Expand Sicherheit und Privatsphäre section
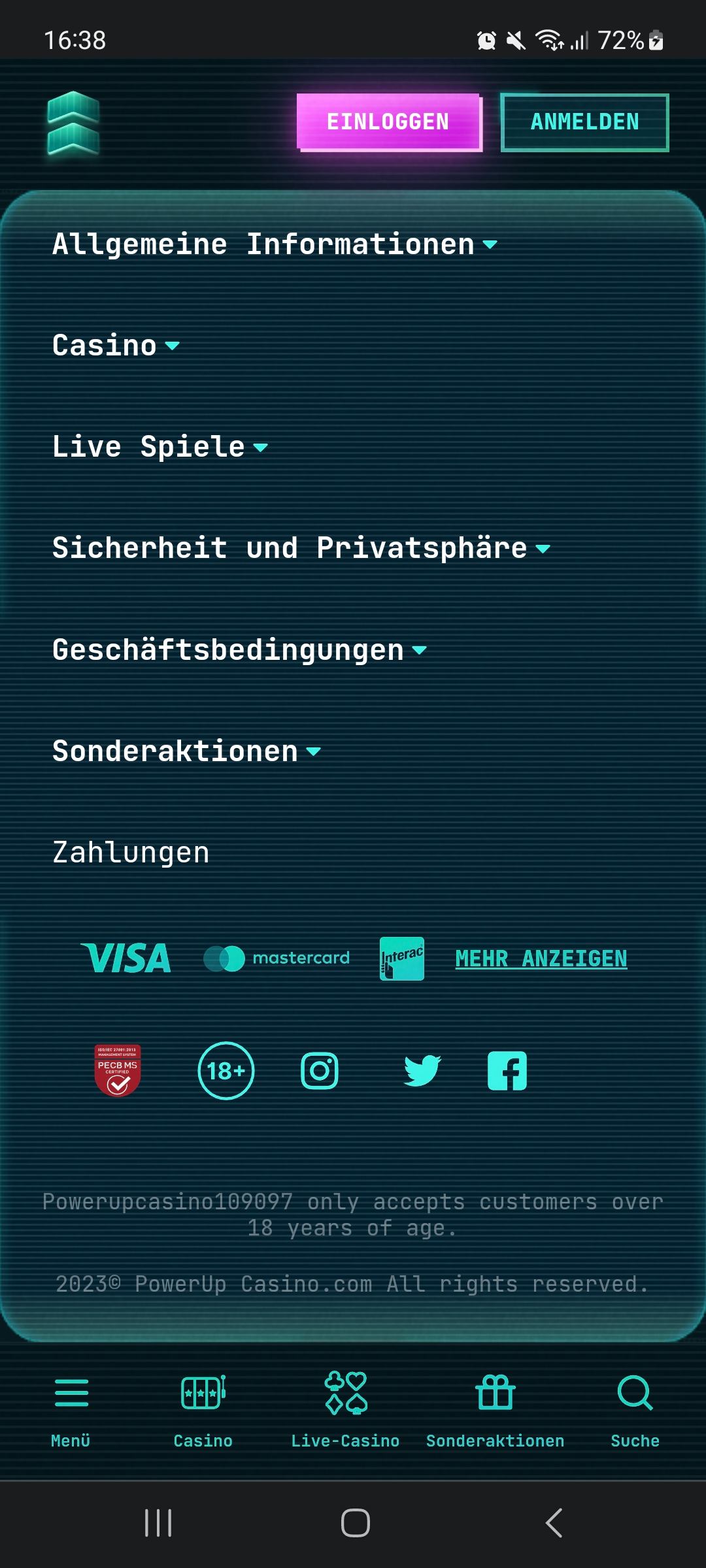This screenshot has height=1568, width=706. click(301, 548)
